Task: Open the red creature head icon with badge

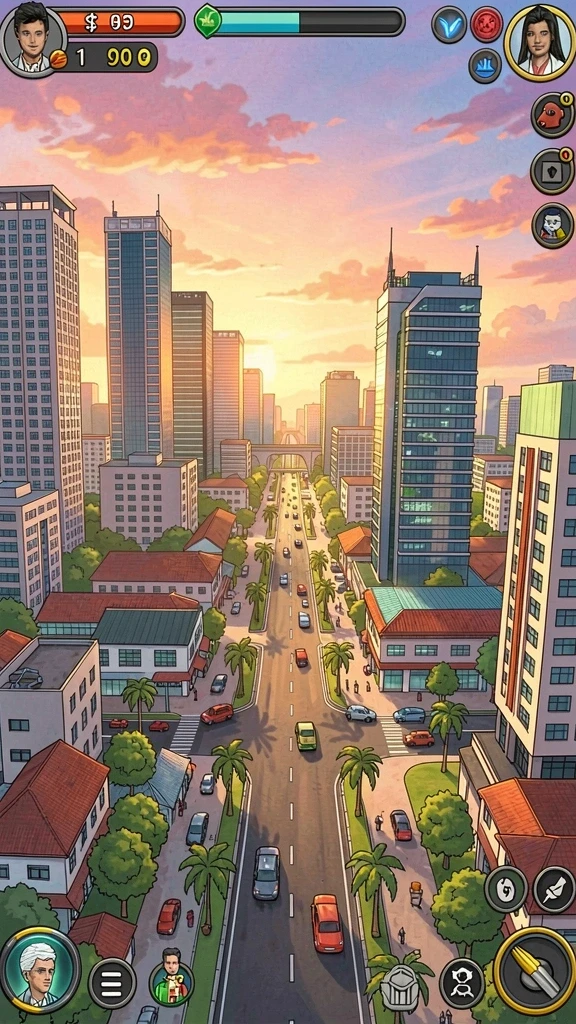Action: point(552,115)
